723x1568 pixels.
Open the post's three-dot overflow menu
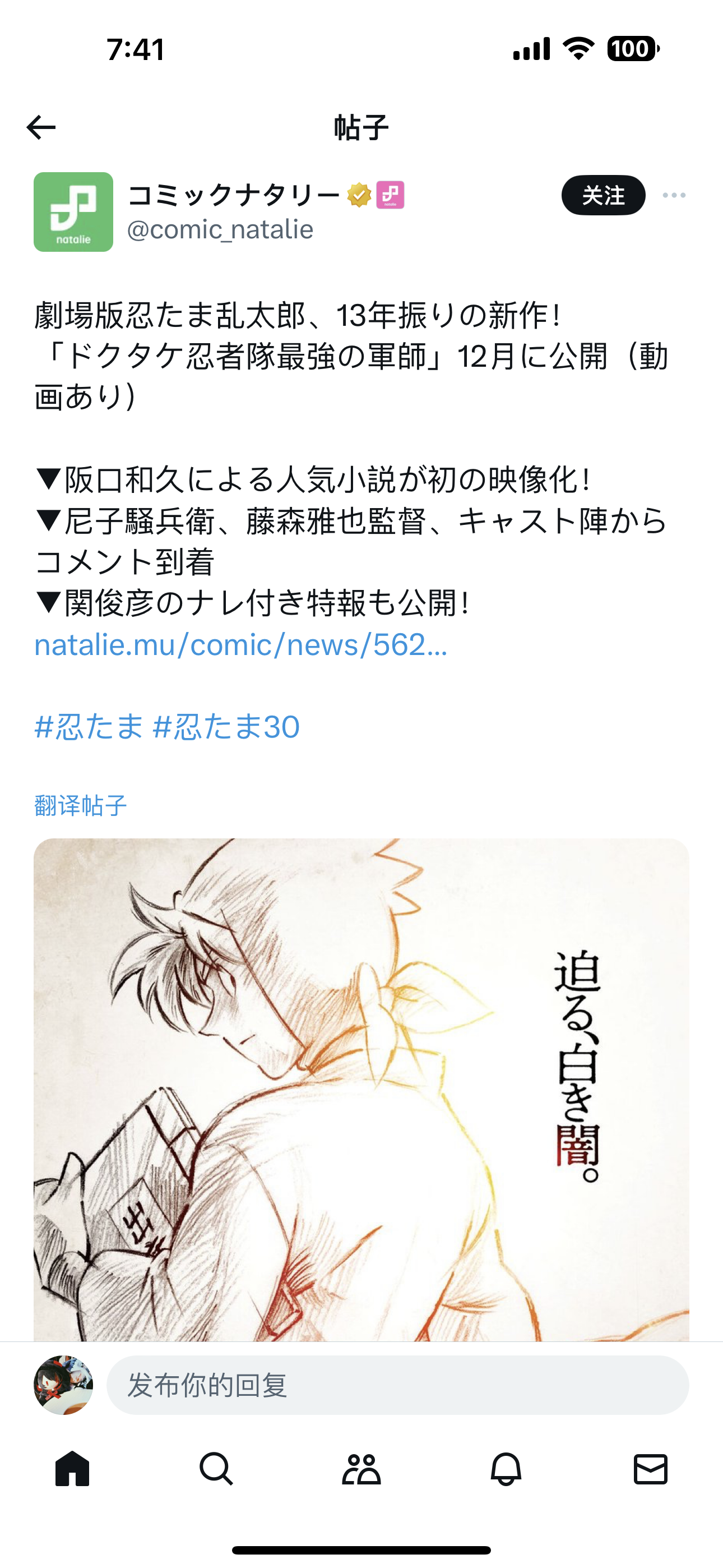[x=674, y=195]
